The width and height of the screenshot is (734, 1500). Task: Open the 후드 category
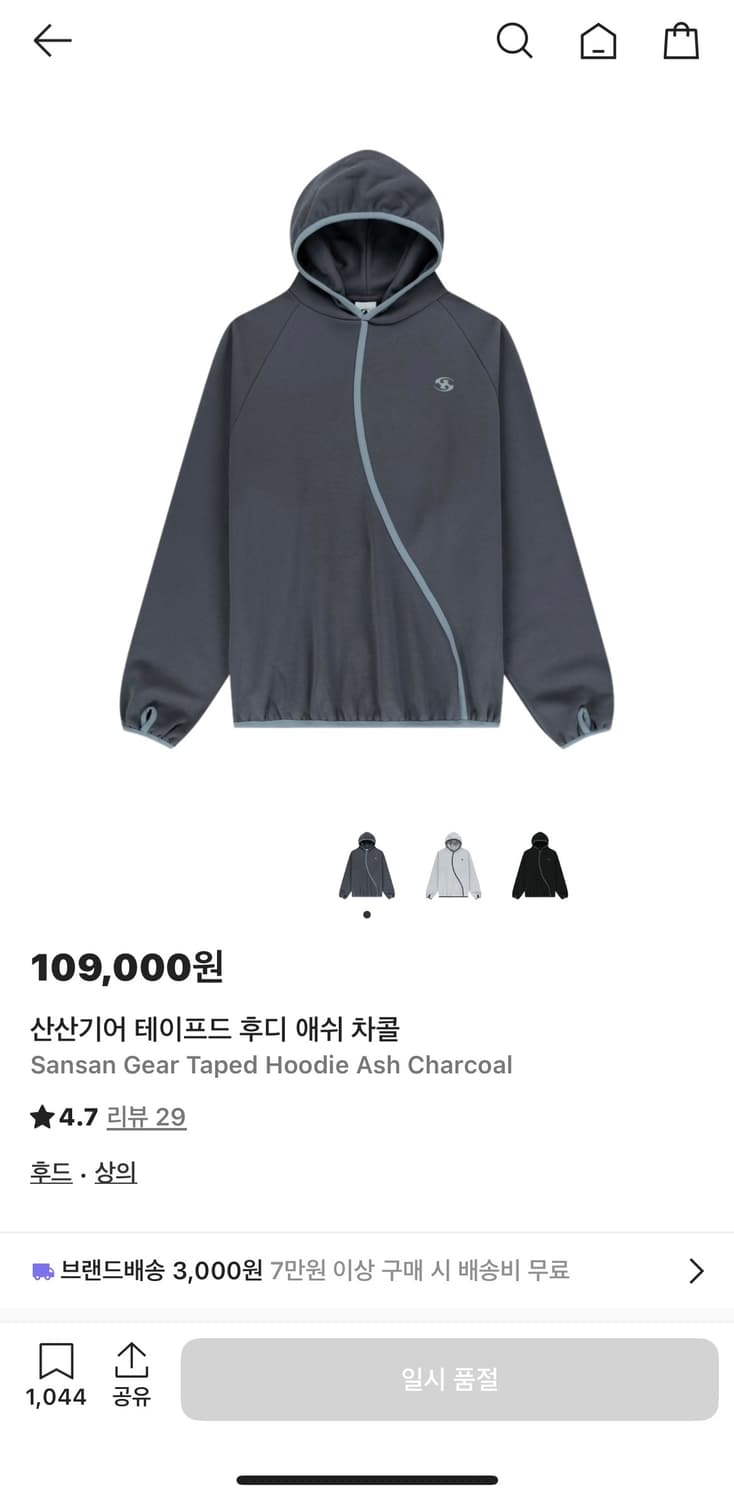tap(46, 1172)
